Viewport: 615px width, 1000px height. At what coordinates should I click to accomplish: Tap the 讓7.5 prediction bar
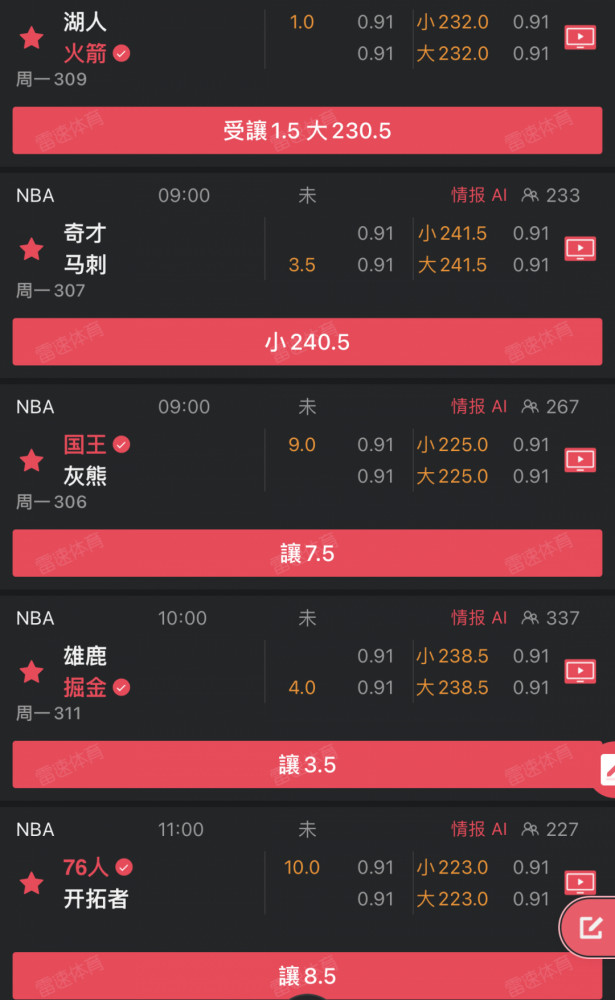(x=307, y=553)
